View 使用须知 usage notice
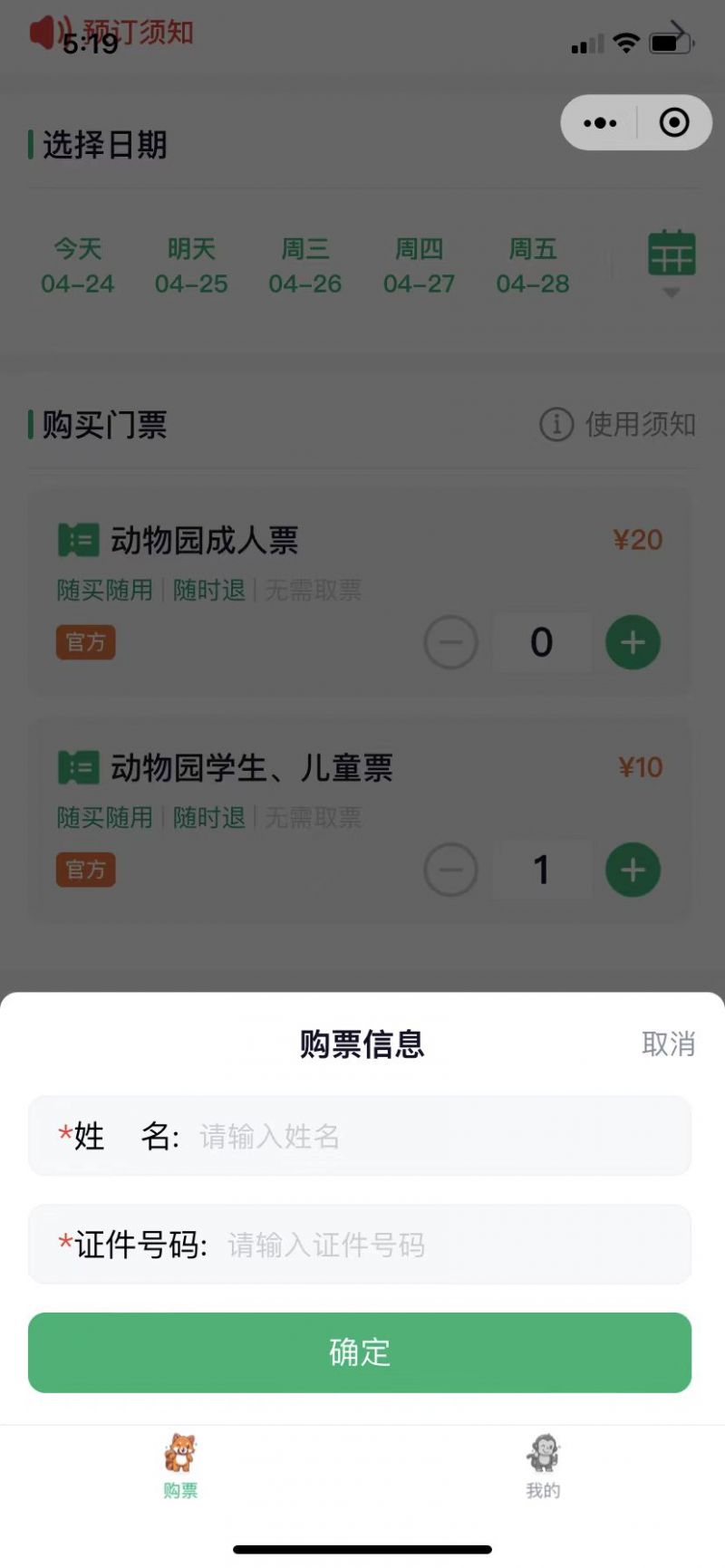 click(x=618, y=424)
